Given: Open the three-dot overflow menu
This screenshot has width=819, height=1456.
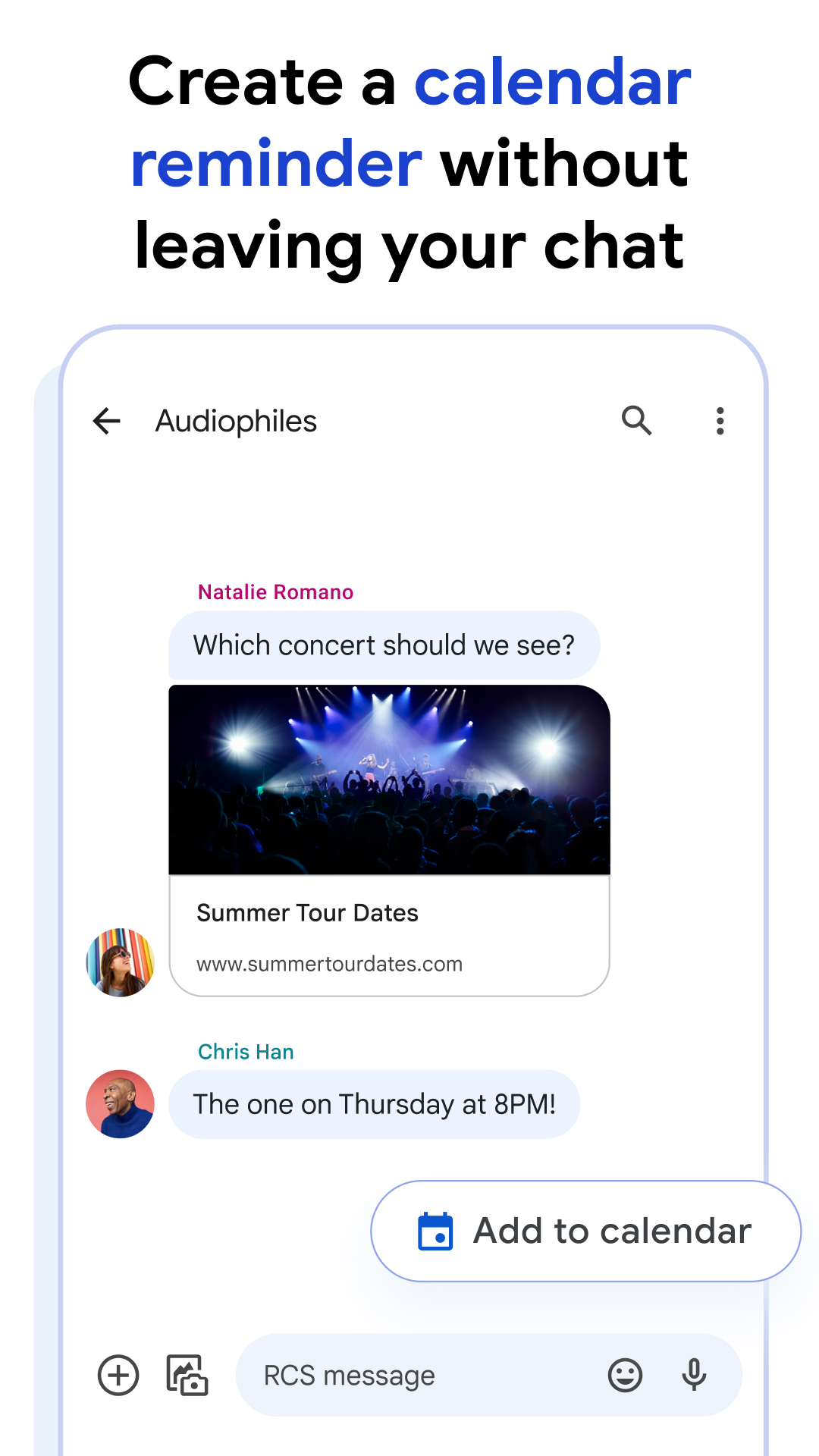Looking at the screenshot, I should pyautogui.click(x=719, y=421).
